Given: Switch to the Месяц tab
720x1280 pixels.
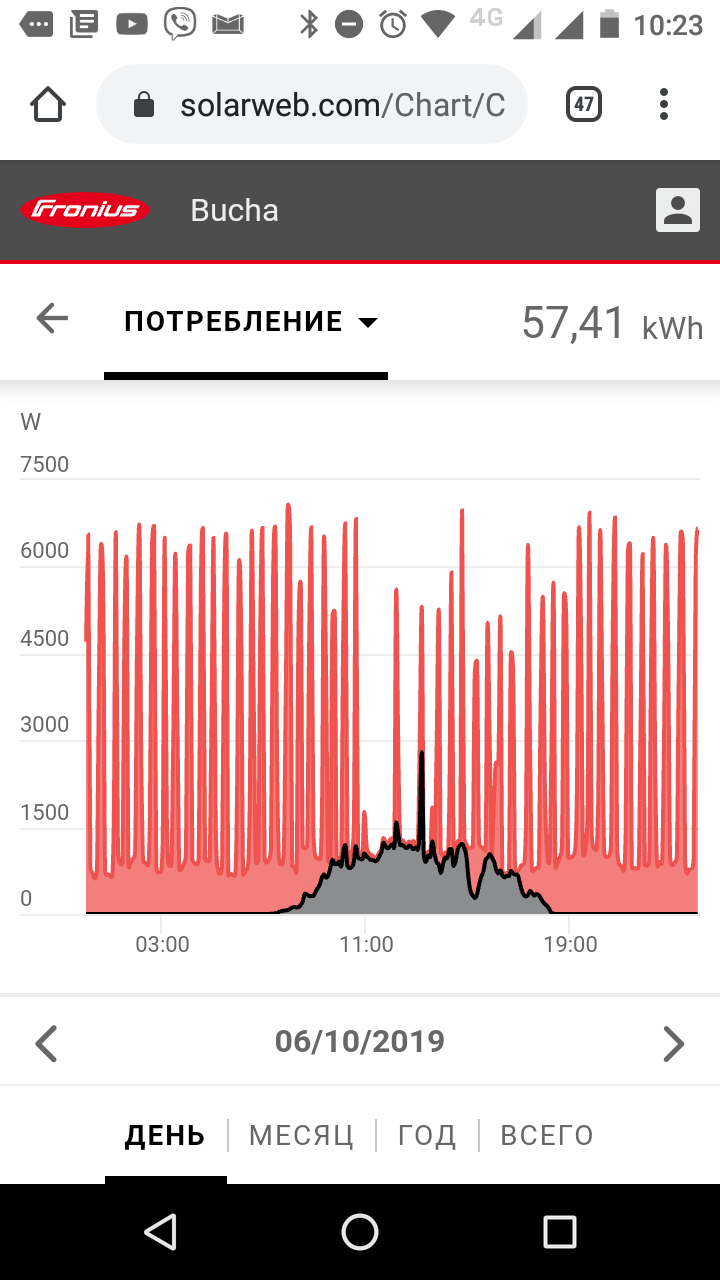Looking at the screenshot, I should (x=301, y=1136).
